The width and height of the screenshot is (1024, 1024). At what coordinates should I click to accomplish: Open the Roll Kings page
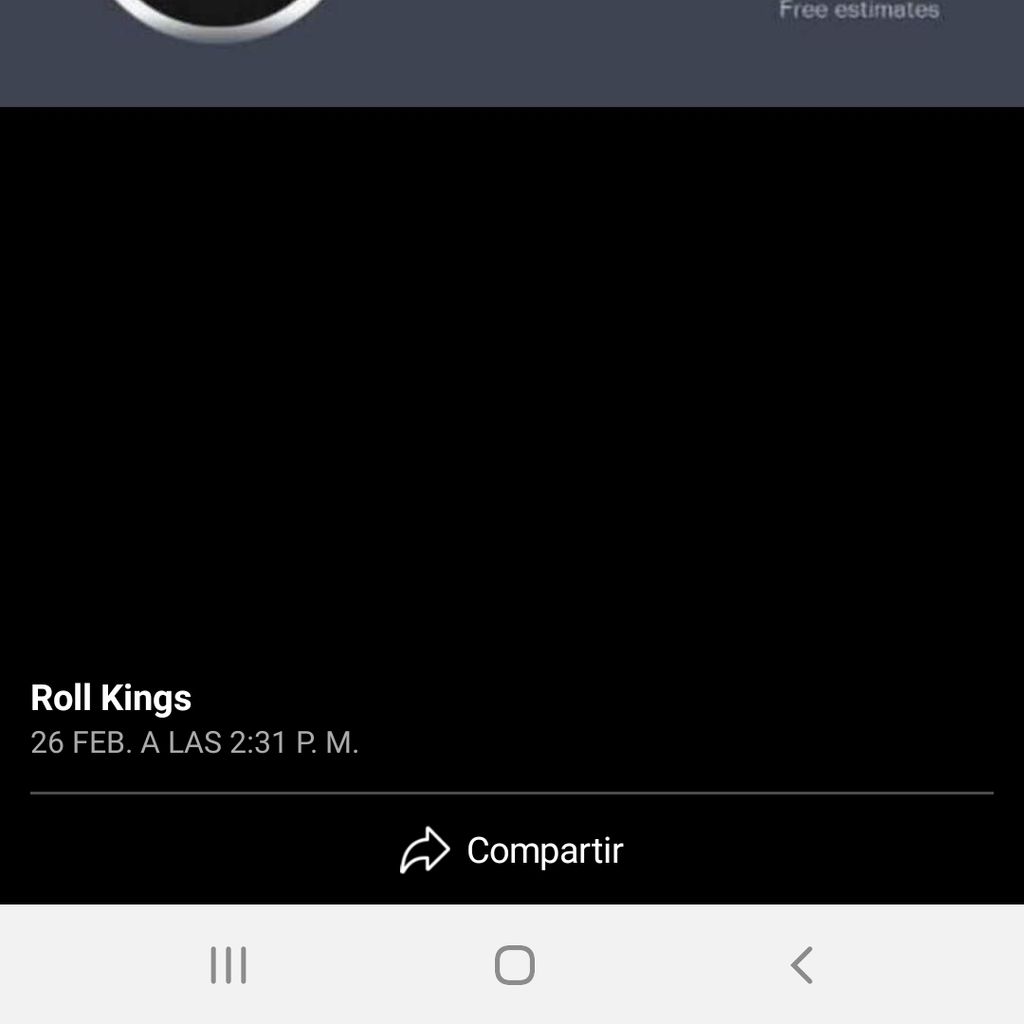[111, 698]
